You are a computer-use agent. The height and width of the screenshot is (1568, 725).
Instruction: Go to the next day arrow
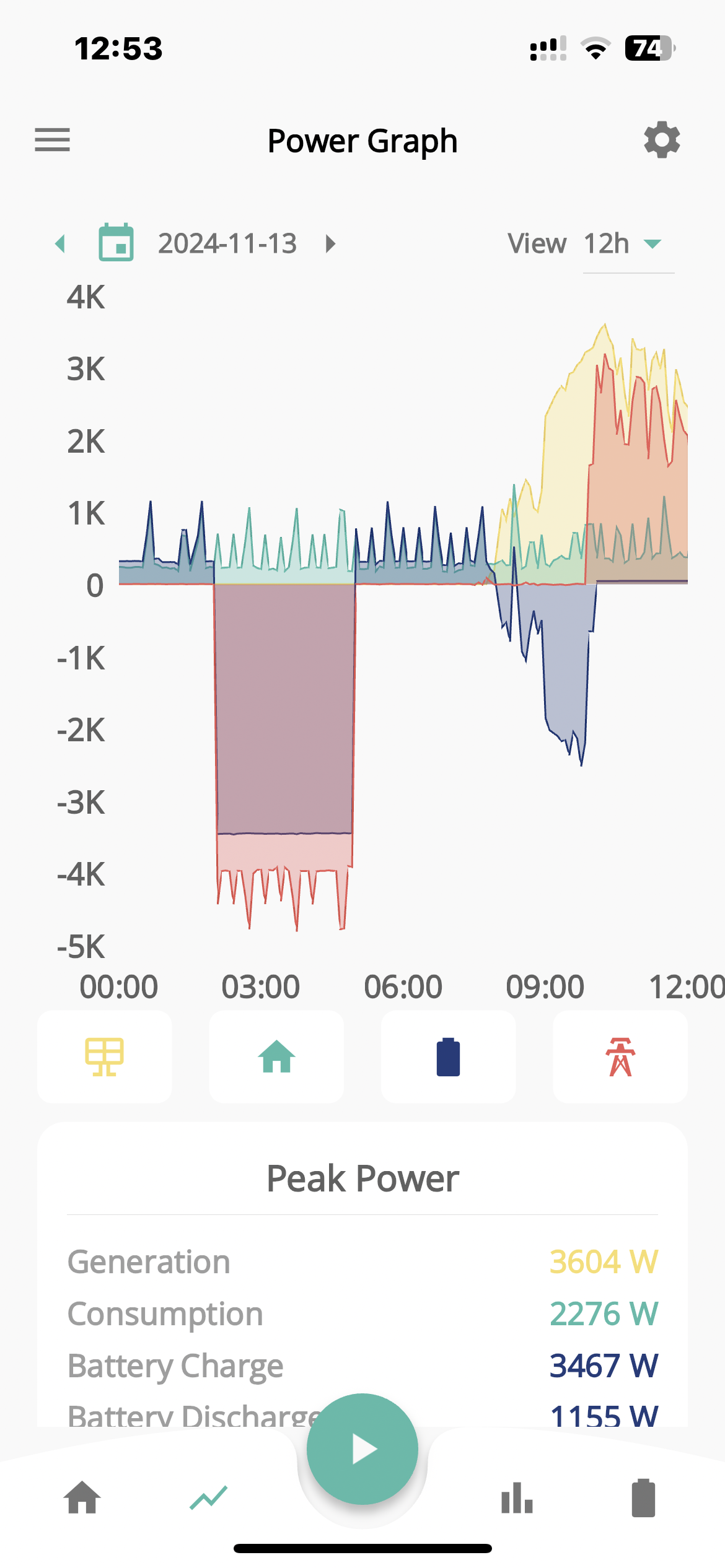click(330, 243)
